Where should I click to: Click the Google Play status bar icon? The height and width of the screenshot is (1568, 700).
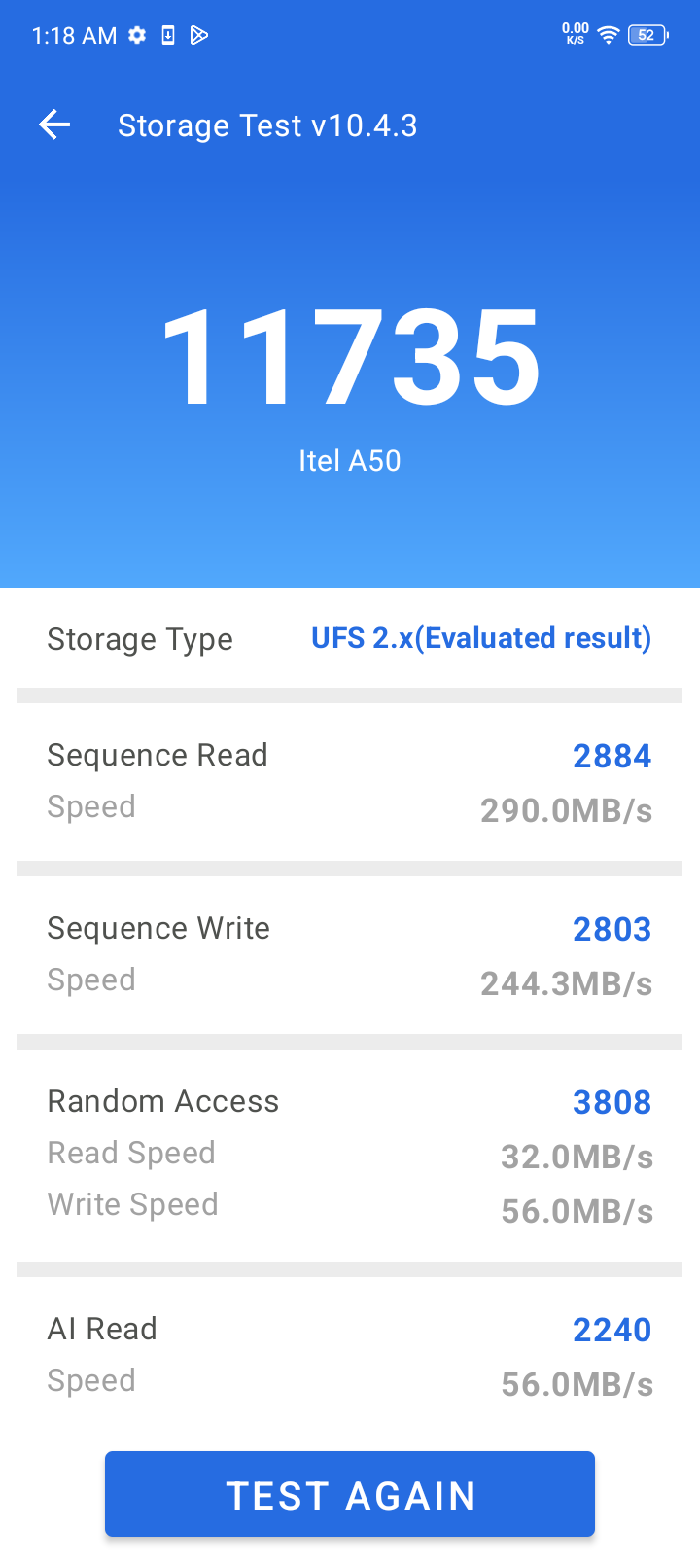point(200,35)
